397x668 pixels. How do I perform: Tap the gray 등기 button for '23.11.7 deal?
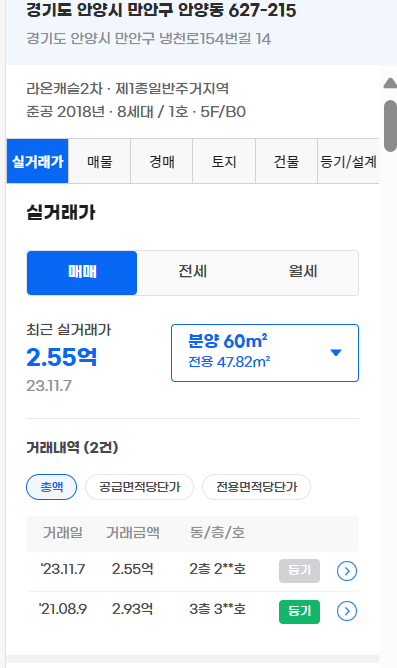coord(299,570)
